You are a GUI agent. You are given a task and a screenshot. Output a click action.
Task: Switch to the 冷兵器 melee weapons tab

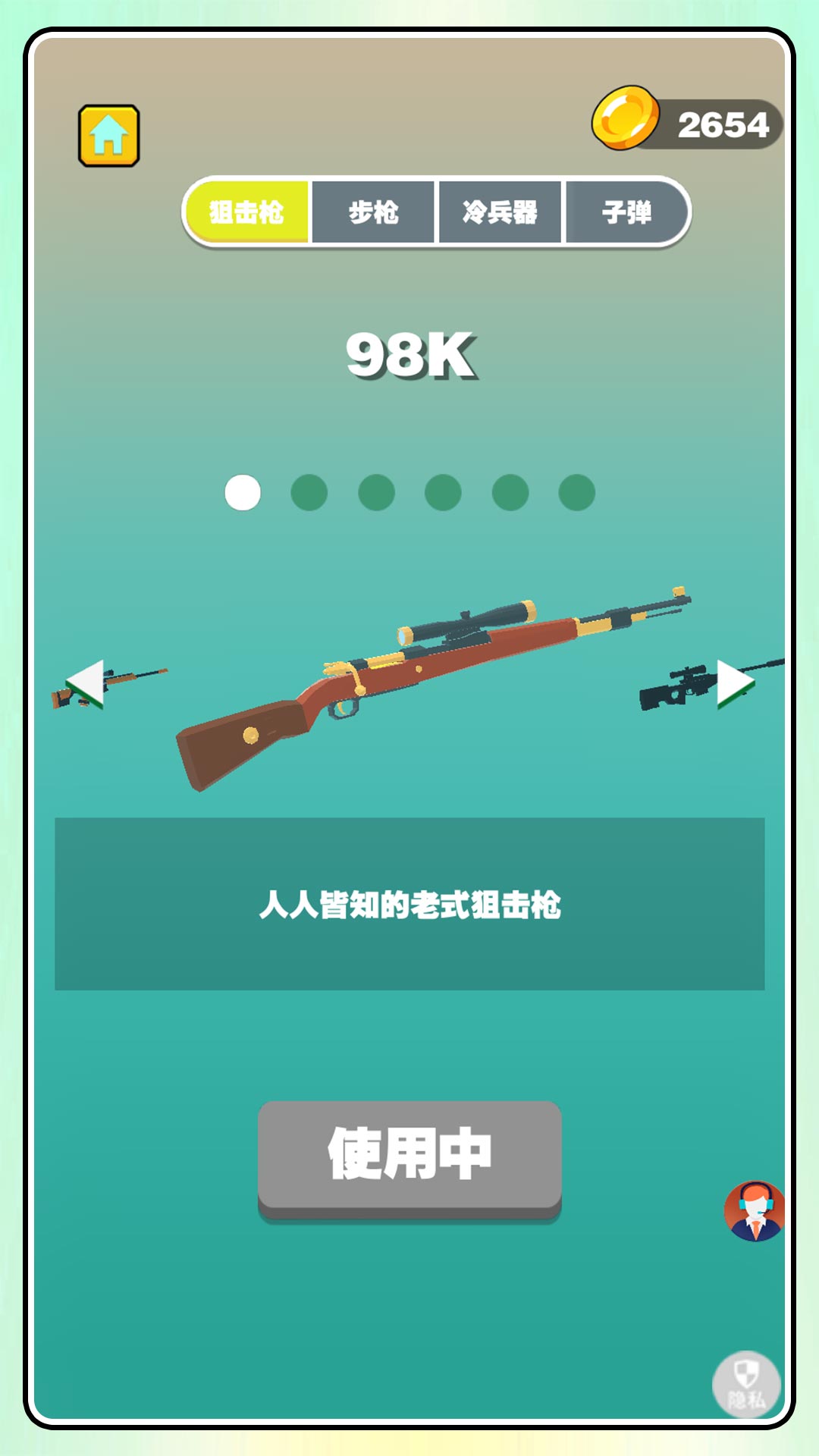point(500,212)
